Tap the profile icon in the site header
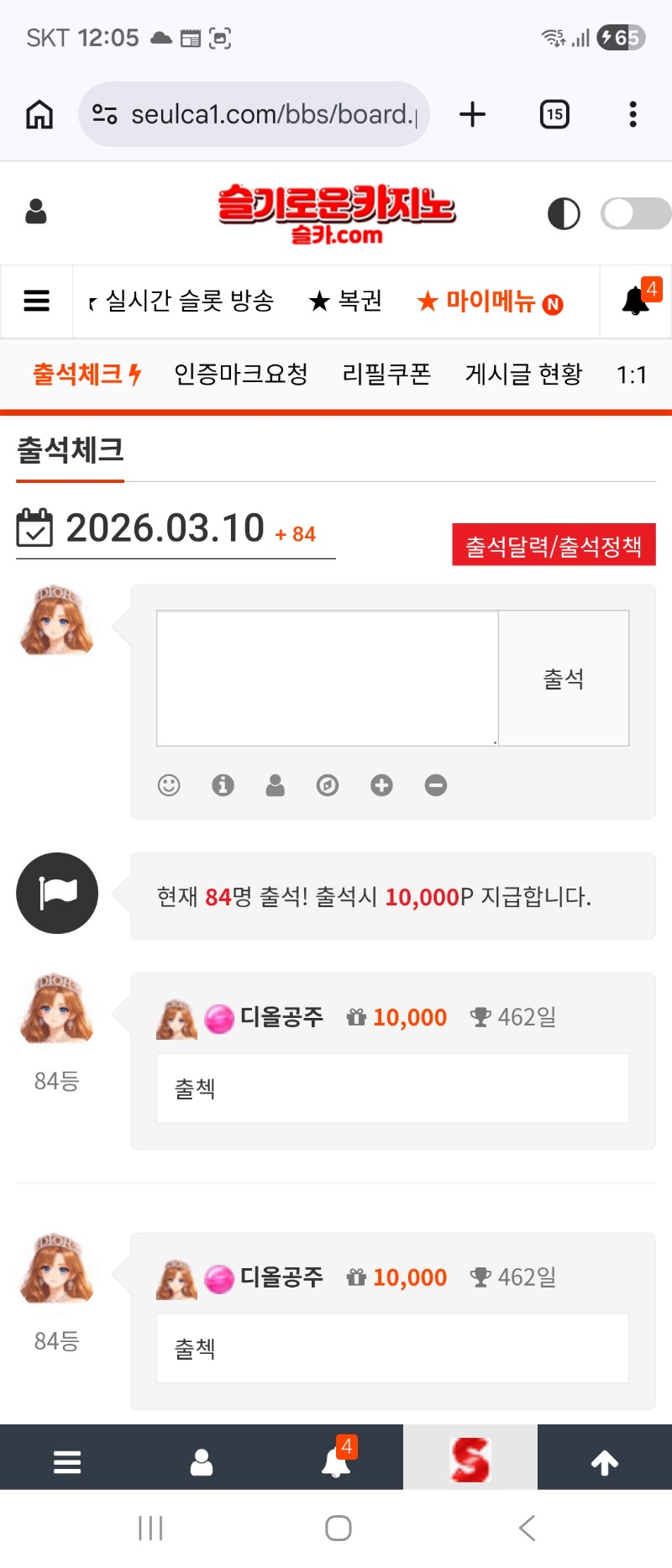The width and height of the screenshot is (672, 1568). coord(36,212)
